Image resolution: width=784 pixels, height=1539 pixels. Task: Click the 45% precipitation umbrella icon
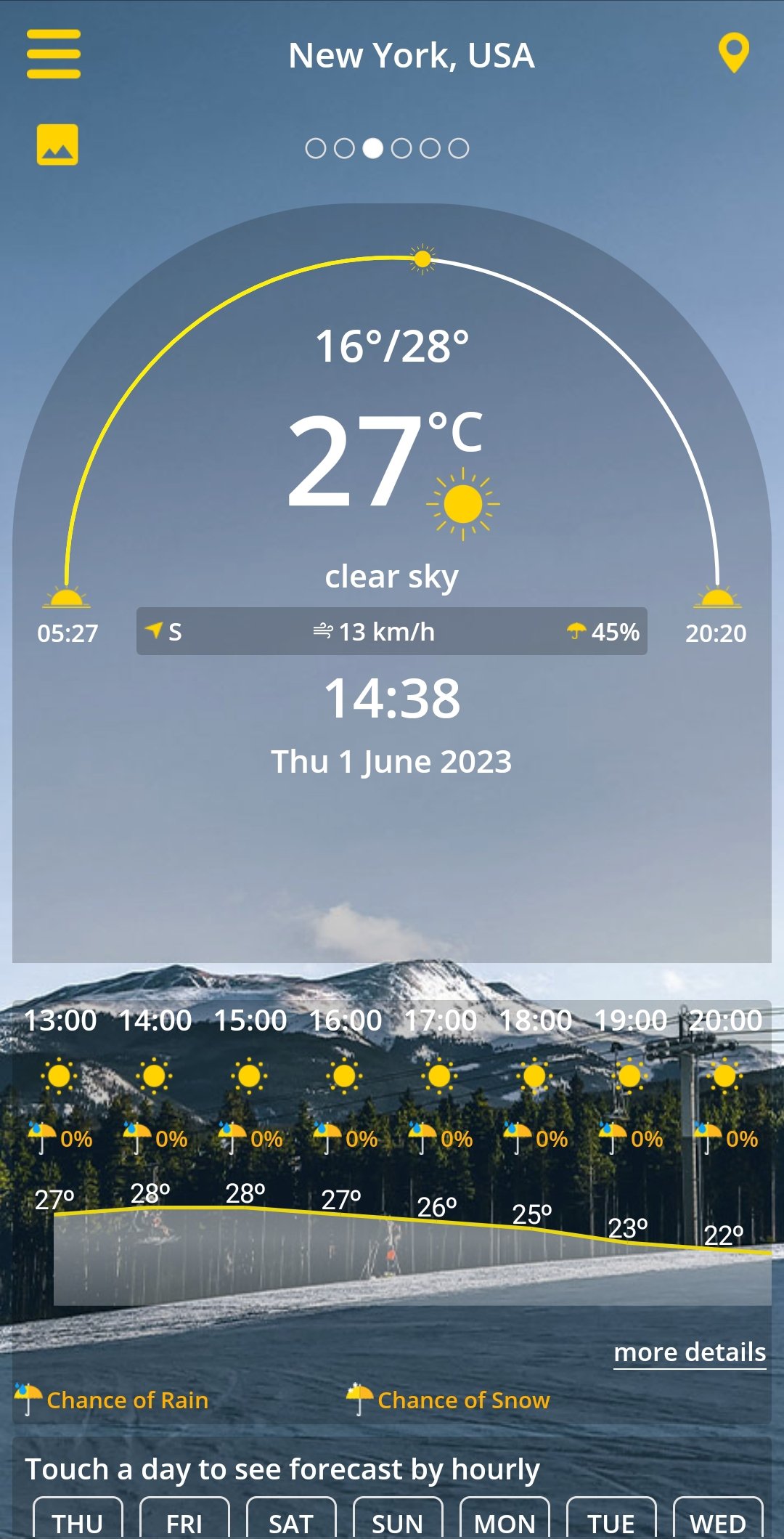click(575, 632)
